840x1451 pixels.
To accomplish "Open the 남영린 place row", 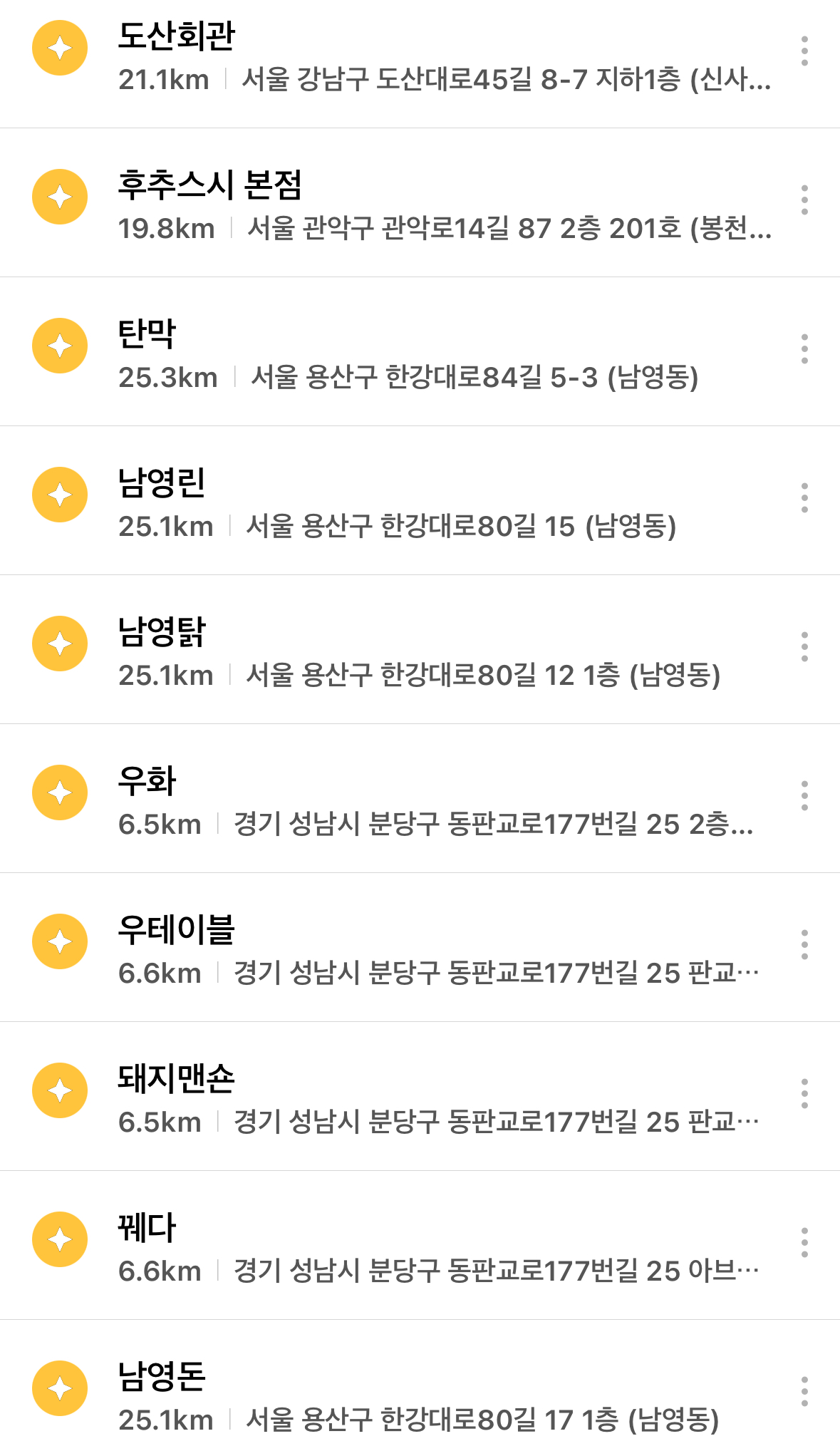I will click(x=427, y=503).
